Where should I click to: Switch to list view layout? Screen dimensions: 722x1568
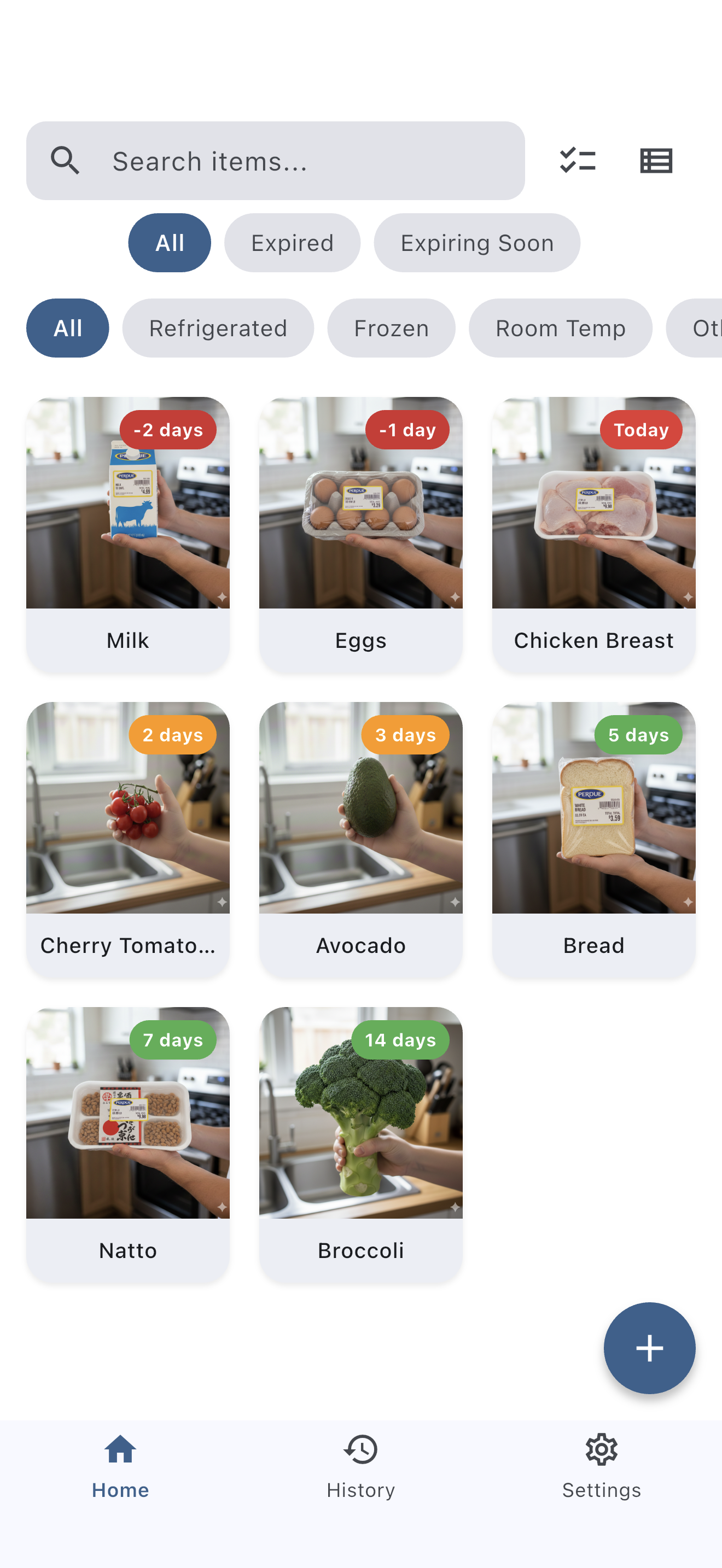tap(656, 161)
